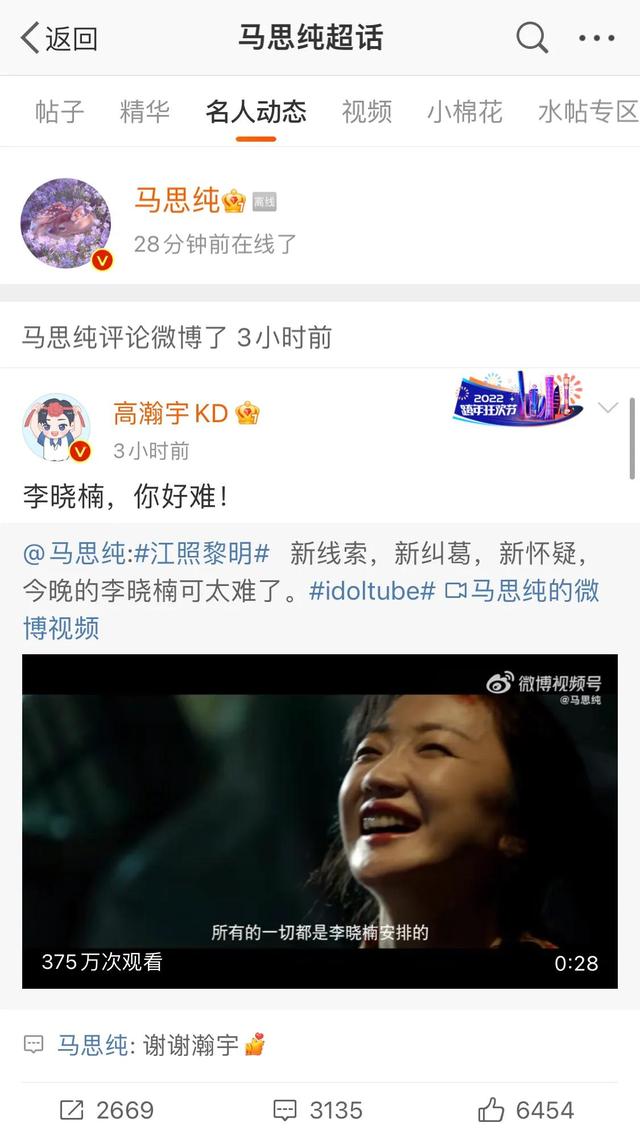Open the @马思纯 mention in quoted post
The width and height of the screenshot is (640, 1135).
point(76,553)
